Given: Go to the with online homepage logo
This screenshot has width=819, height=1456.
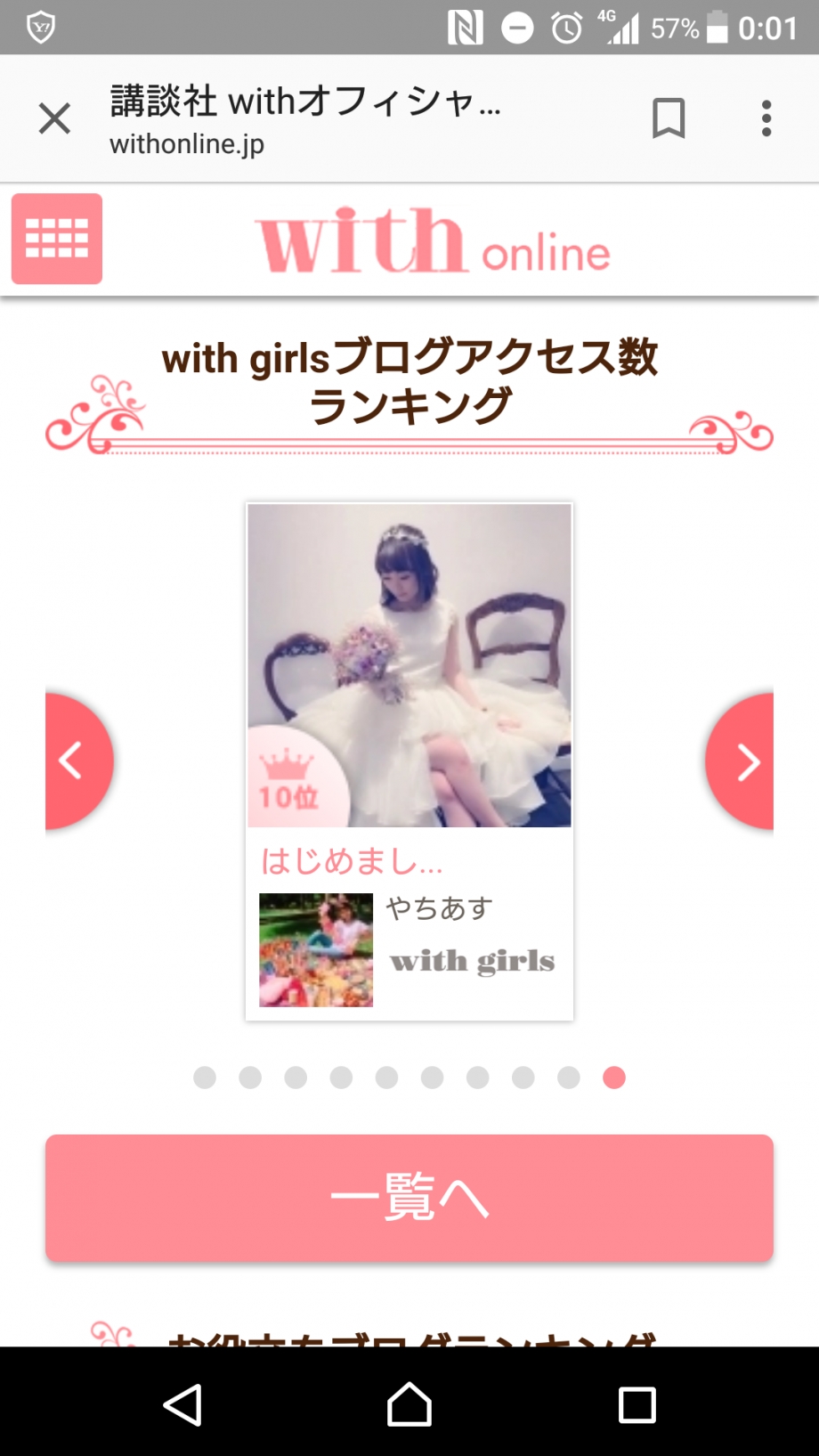Looking at the screenshot, I should click(x=434, y=241).
